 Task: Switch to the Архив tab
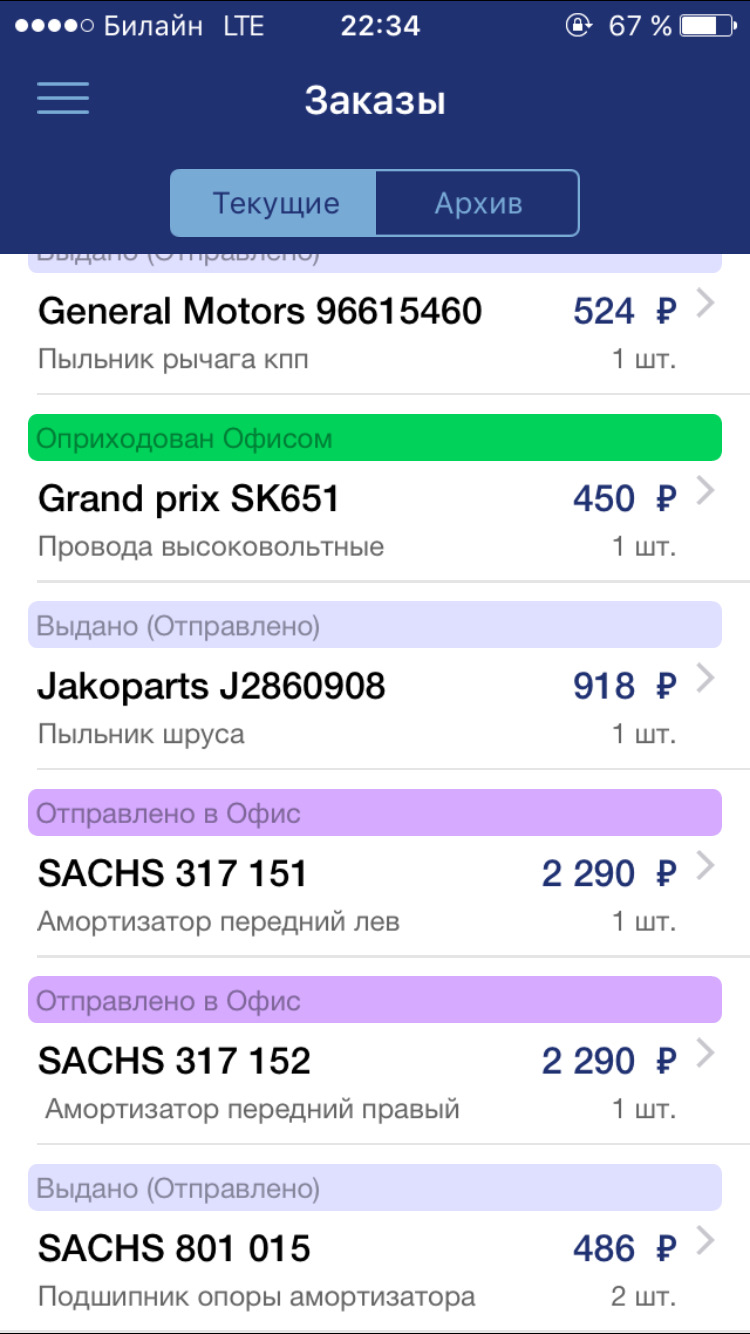click(x=477, y=203)
